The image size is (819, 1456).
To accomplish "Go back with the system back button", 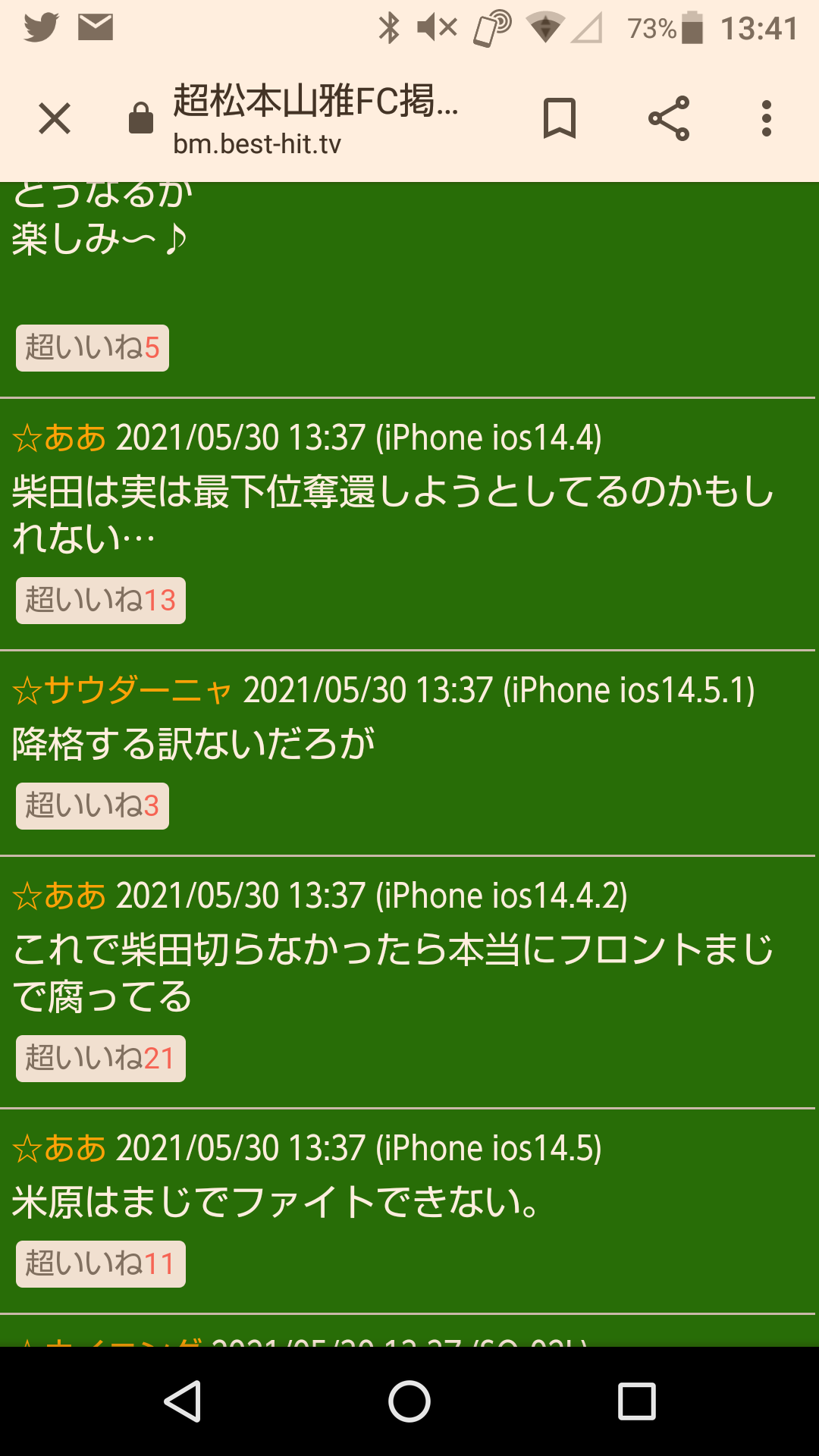I will tap(183, 1401).
